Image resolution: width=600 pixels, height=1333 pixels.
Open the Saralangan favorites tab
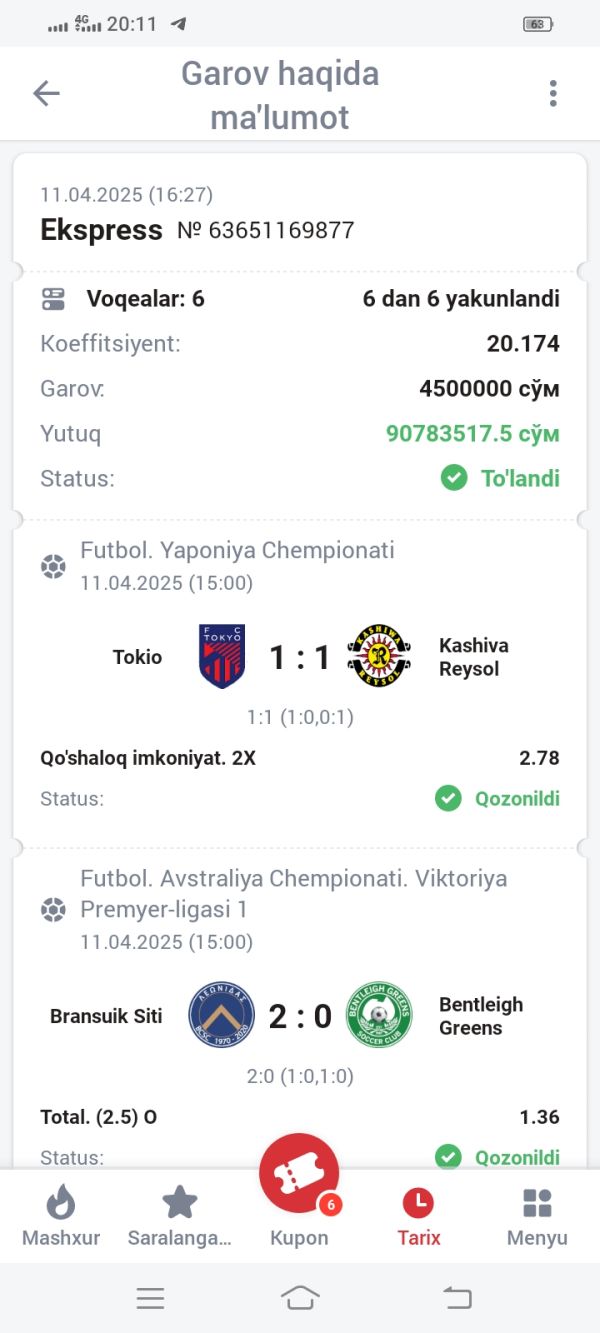pyautogui.click(x=180, y=1216)
